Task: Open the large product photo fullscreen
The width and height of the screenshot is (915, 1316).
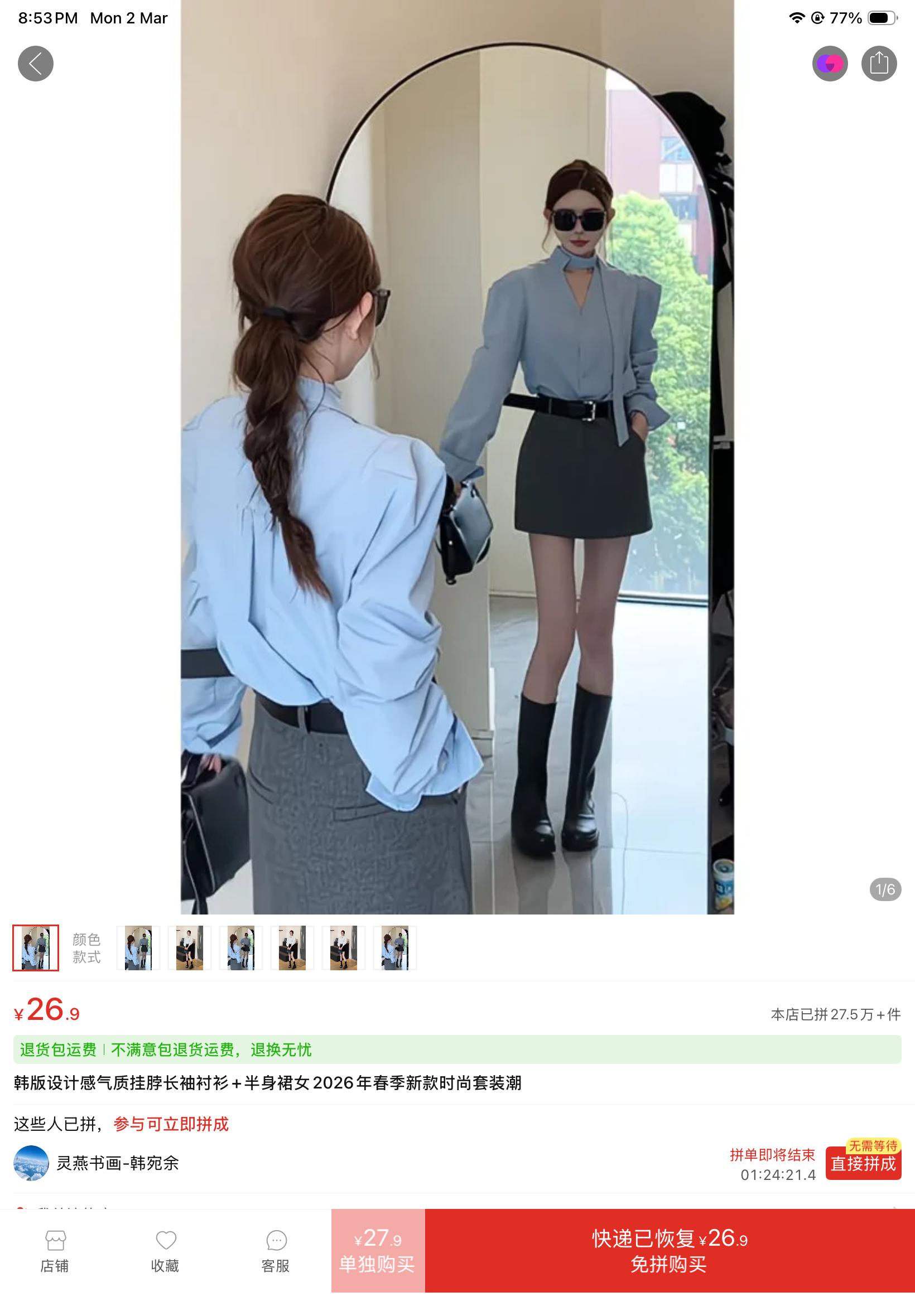Action: (x=457, y=458)
